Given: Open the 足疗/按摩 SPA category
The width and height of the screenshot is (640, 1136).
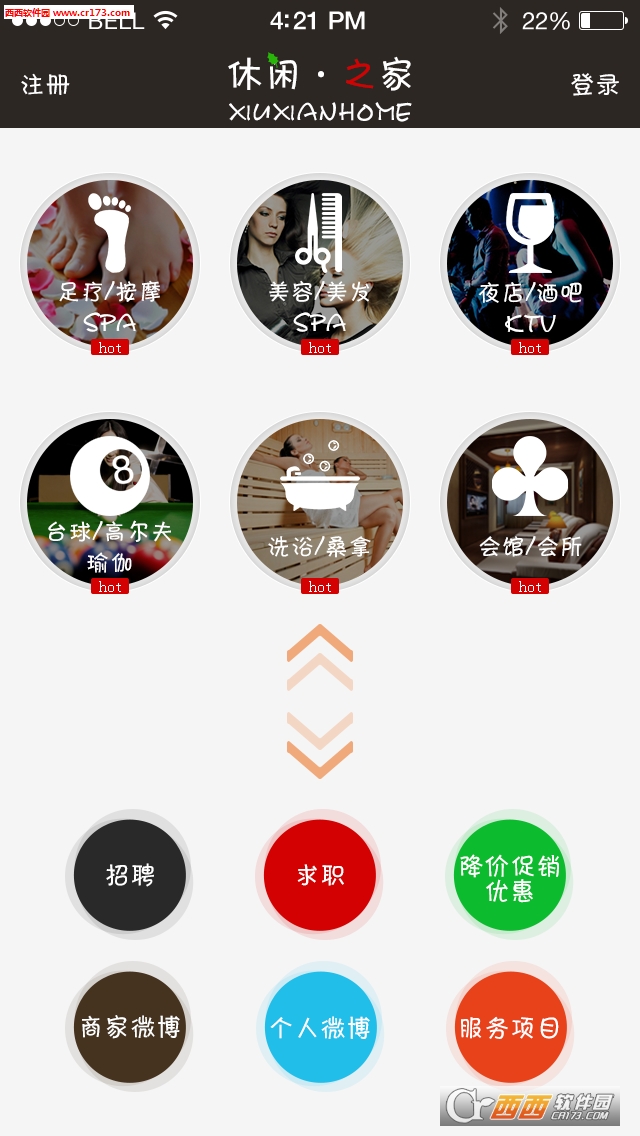Looking at the screenshot, I should (x=110, y=265).
